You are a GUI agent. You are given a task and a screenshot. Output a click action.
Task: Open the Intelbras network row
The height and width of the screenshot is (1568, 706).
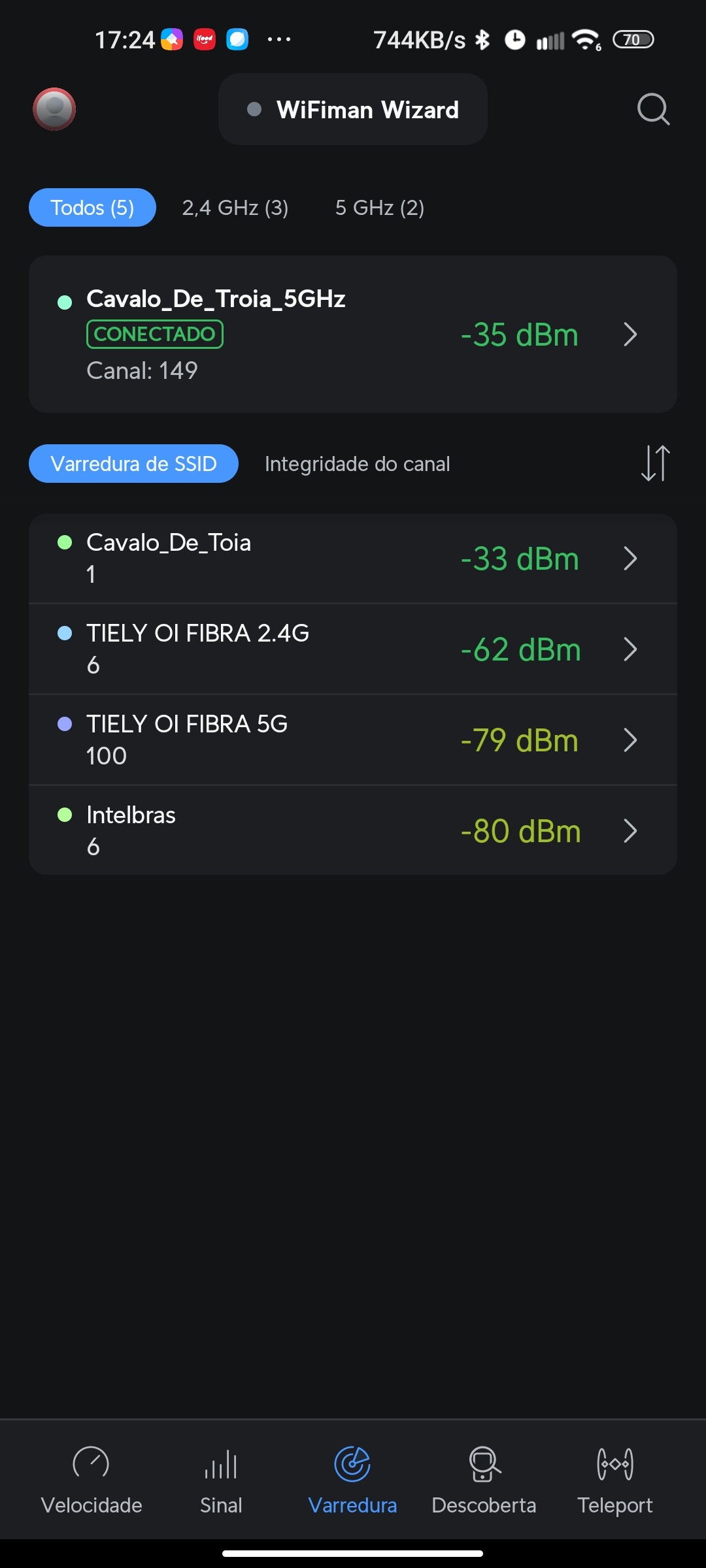(x=353, y=831)
